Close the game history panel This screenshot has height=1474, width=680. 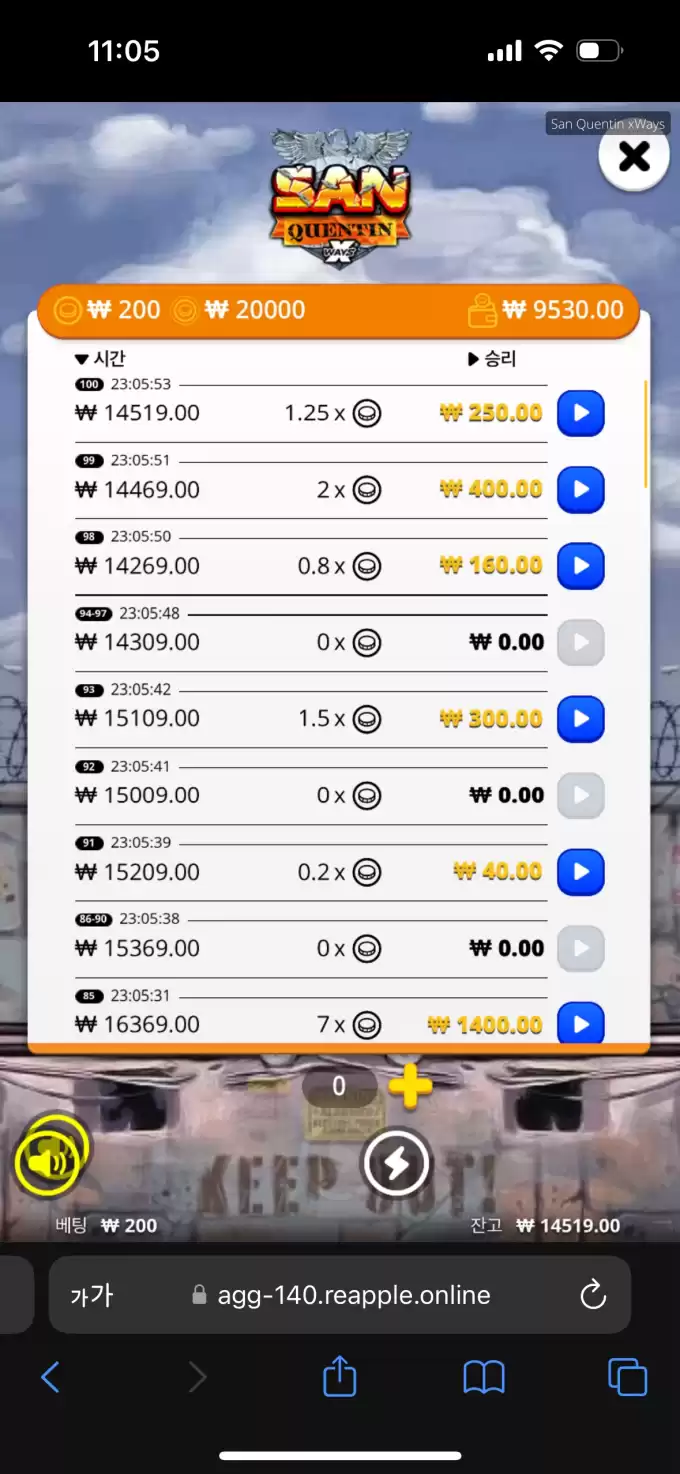634,156
